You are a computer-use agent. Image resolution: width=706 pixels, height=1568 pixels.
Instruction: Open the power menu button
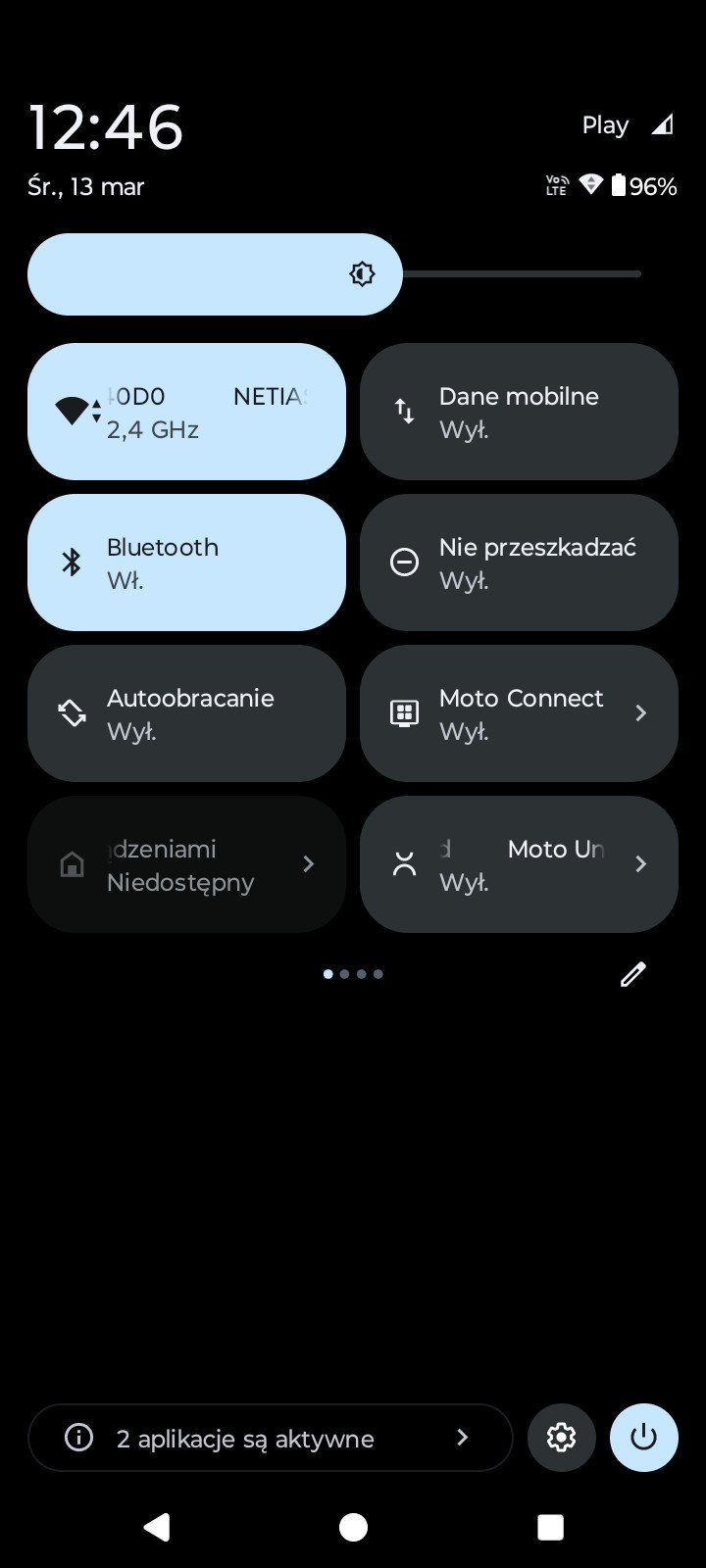(643, 1438)
